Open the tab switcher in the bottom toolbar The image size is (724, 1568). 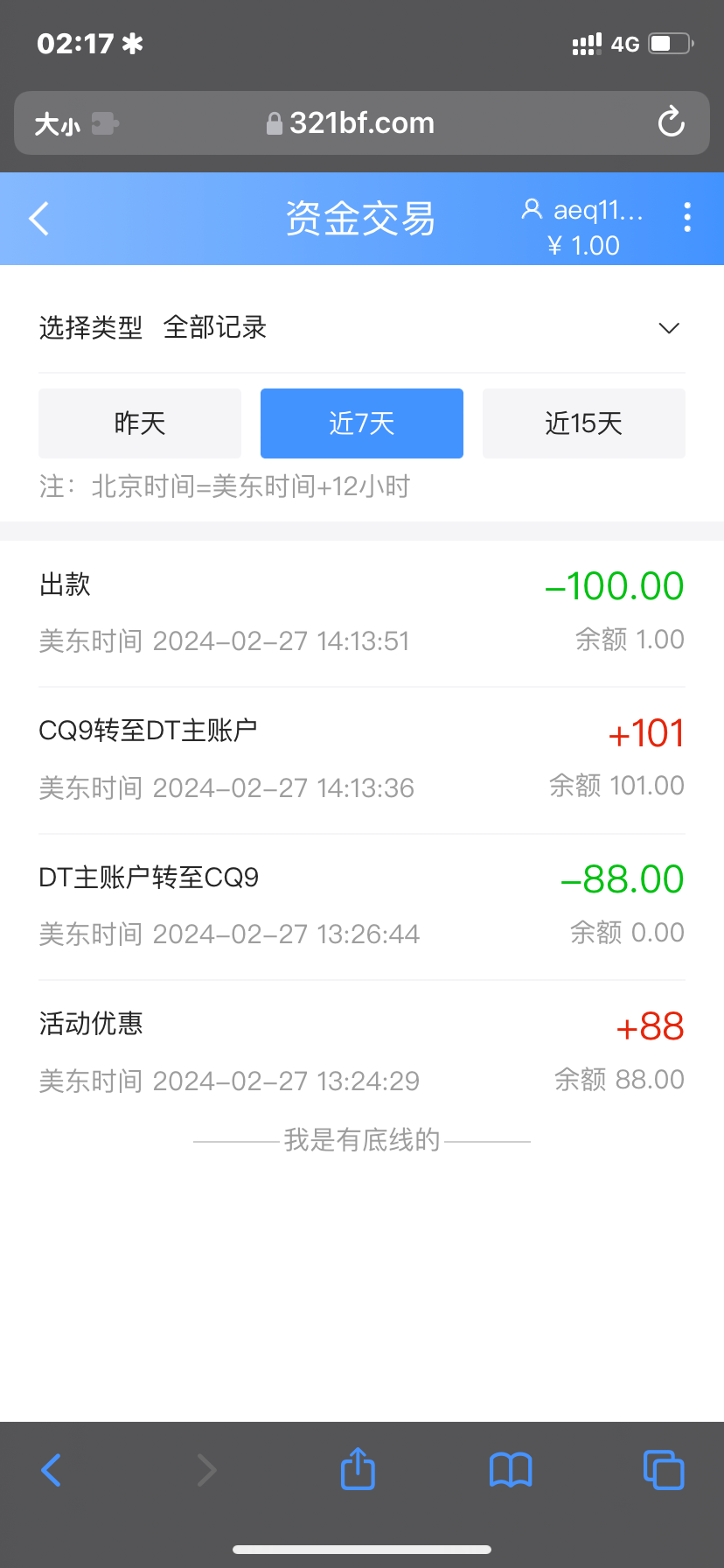point(663,1469)
